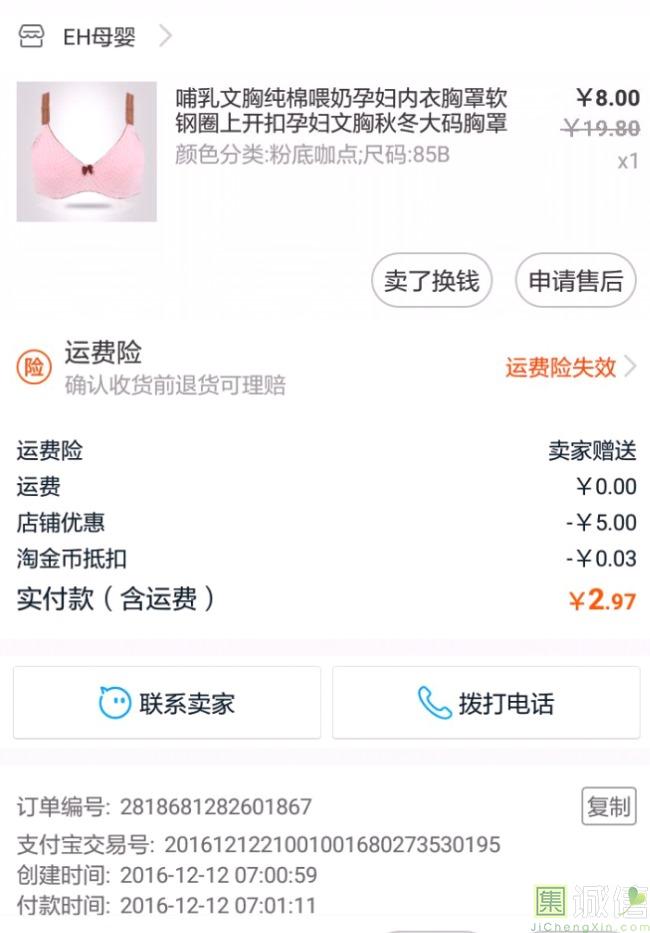Copy the order number with 复制

pos(608,806)
